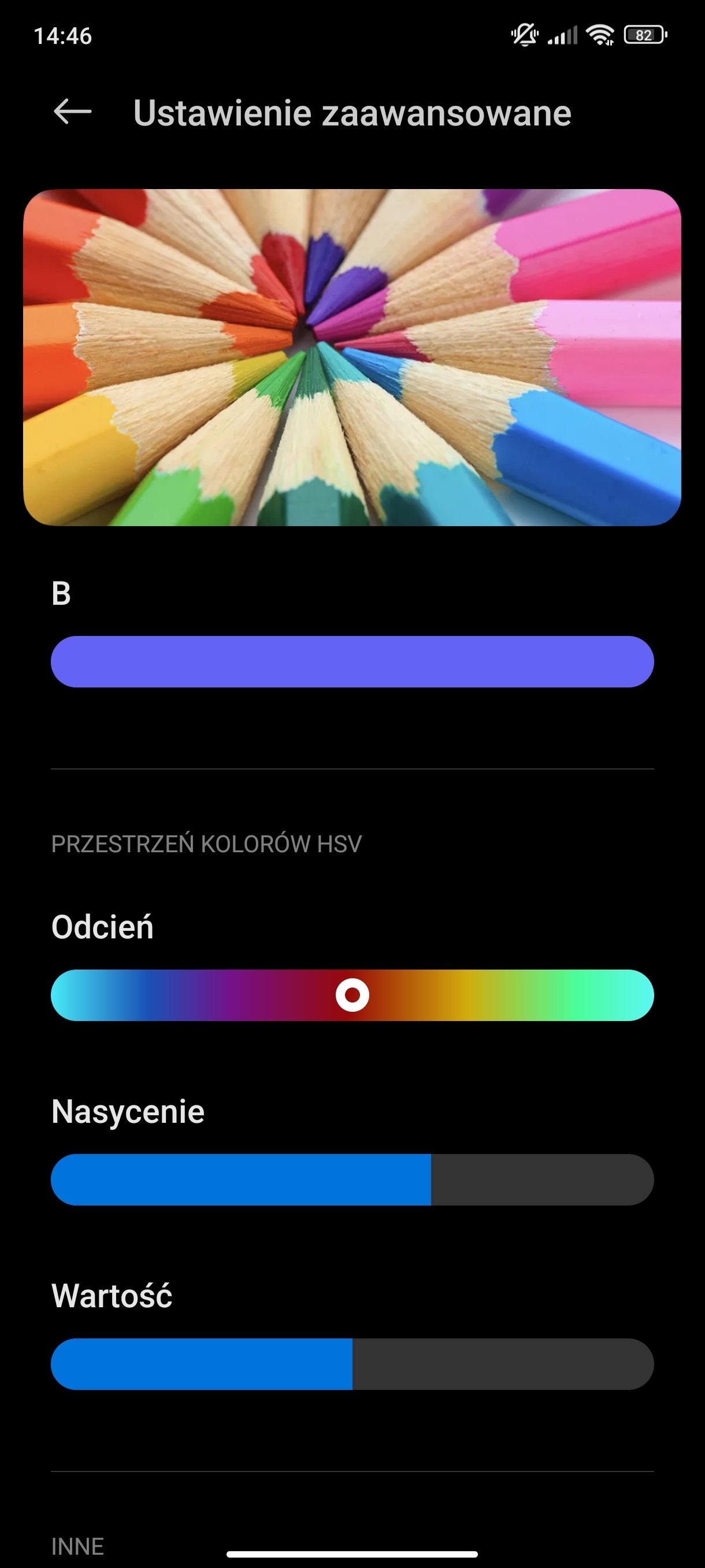
Task: Tap the Nasycenie saturation slider
Action: [x=352, y=1179]
